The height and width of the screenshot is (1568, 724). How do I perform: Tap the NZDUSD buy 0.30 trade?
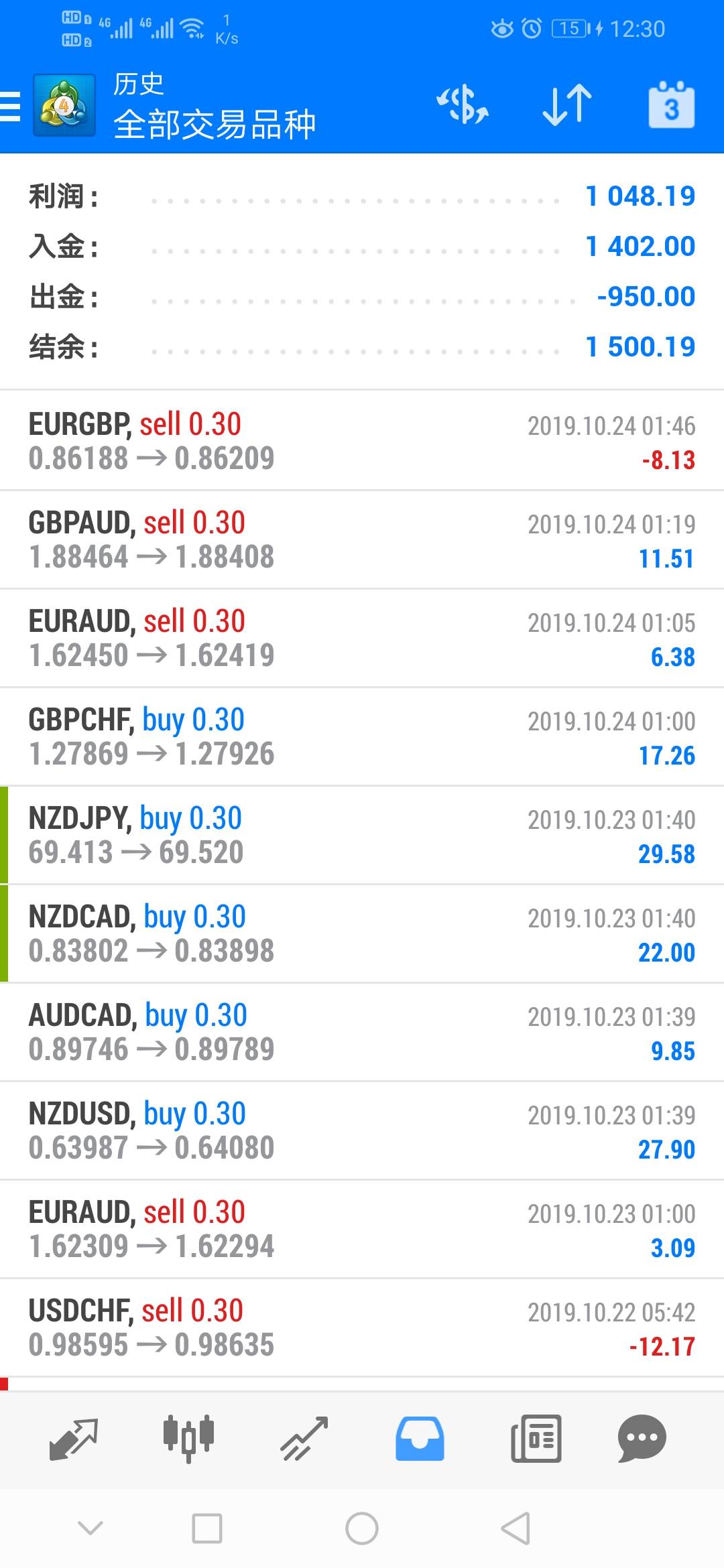coord(362,1130)
